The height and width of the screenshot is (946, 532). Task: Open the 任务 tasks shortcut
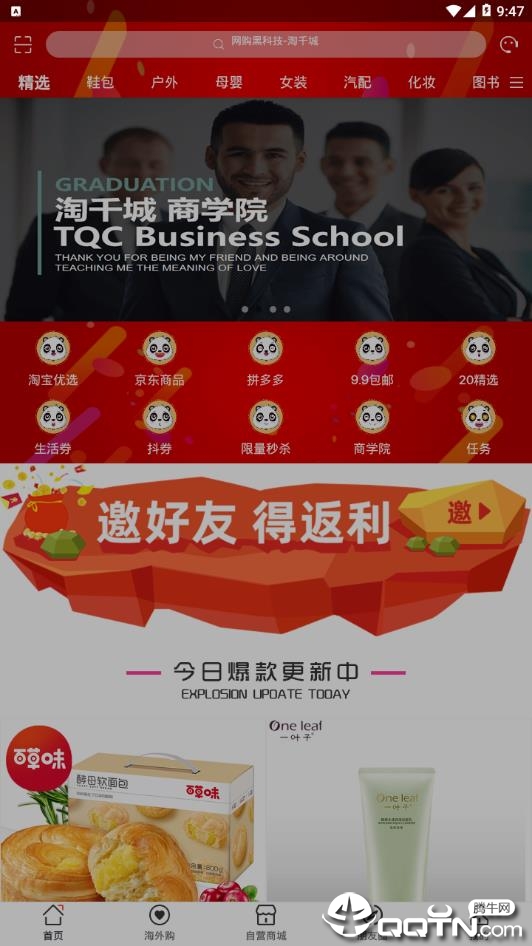pos(478,428)
